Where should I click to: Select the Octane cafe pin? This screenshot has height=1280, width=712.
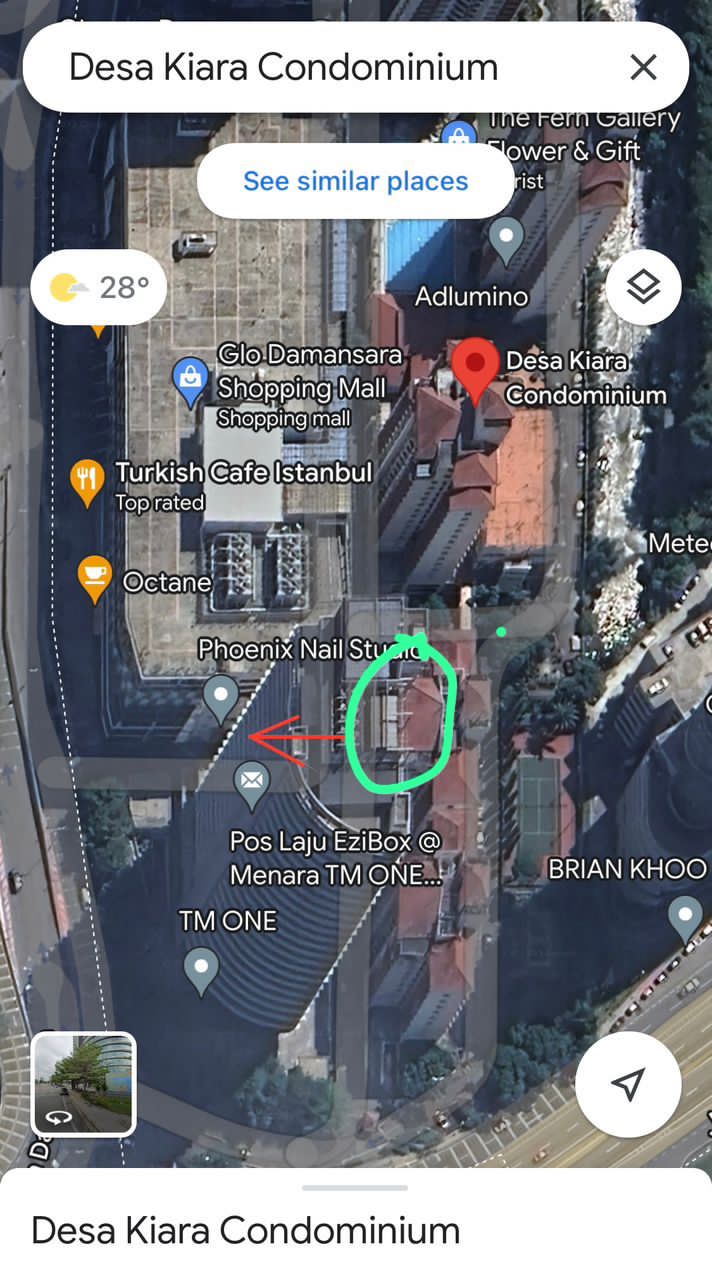point(95,577)
